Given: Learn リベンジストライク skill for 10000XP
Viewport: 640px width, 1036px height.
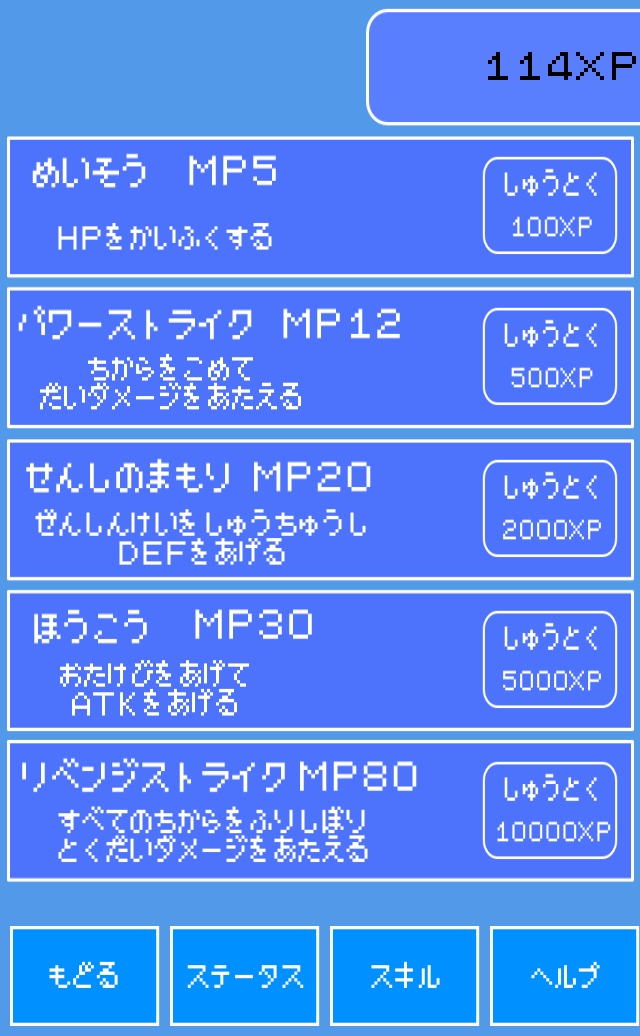Looking at the screenshot, I should coord(550,810).
